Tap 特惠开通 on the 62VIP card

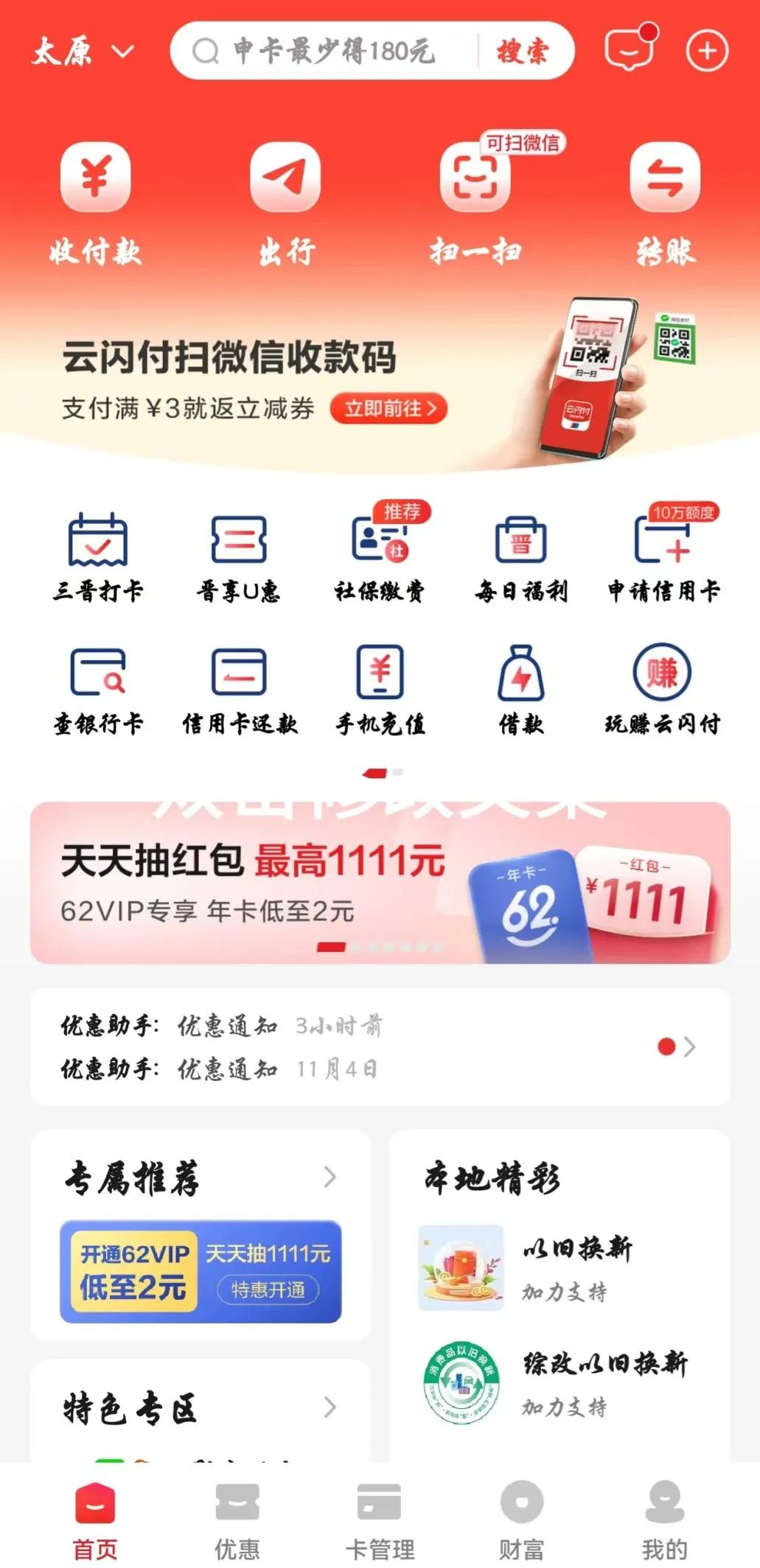[x=268, y=1290]
